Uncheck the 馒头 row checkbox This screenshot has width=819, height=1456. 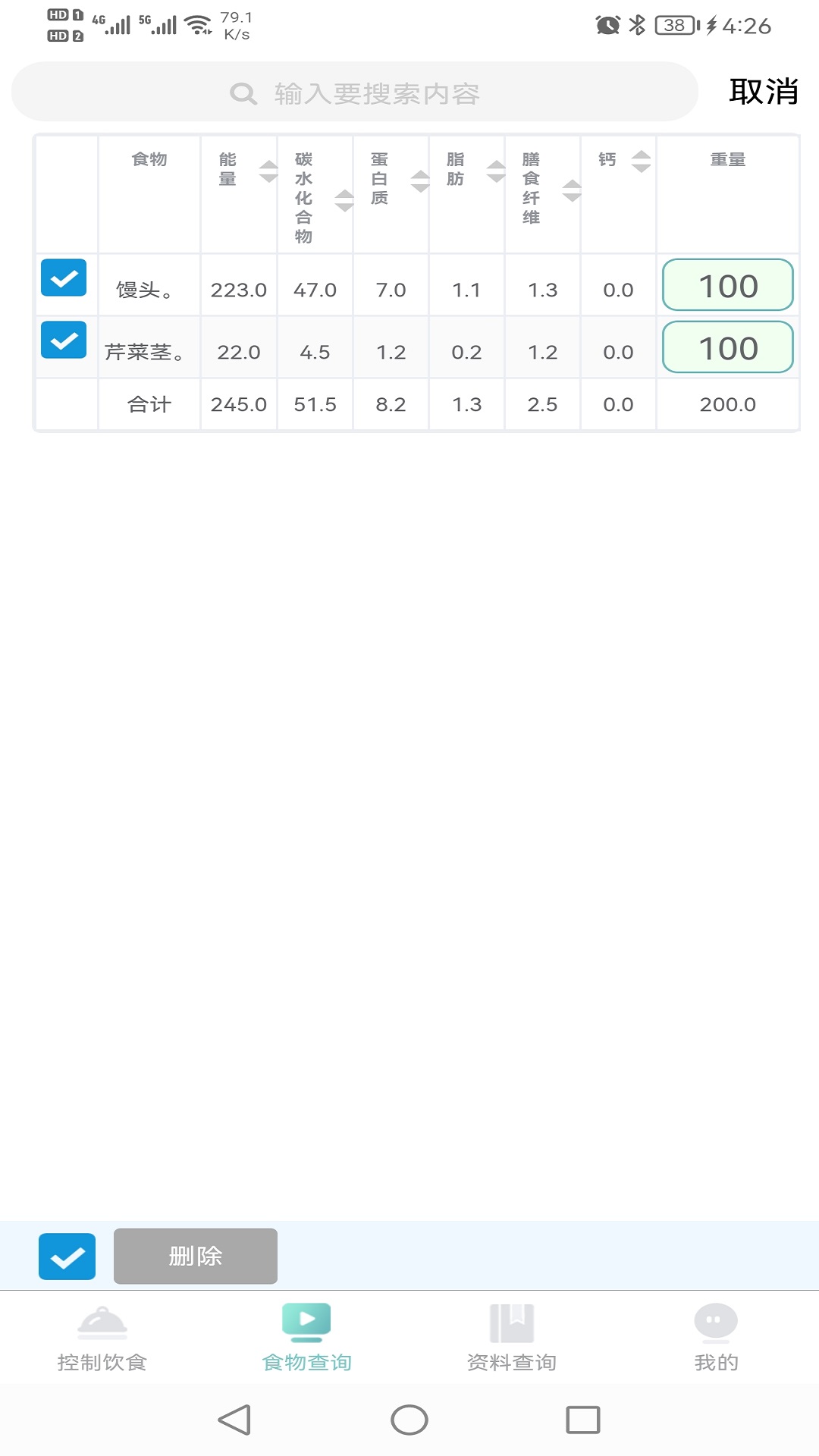64,278
